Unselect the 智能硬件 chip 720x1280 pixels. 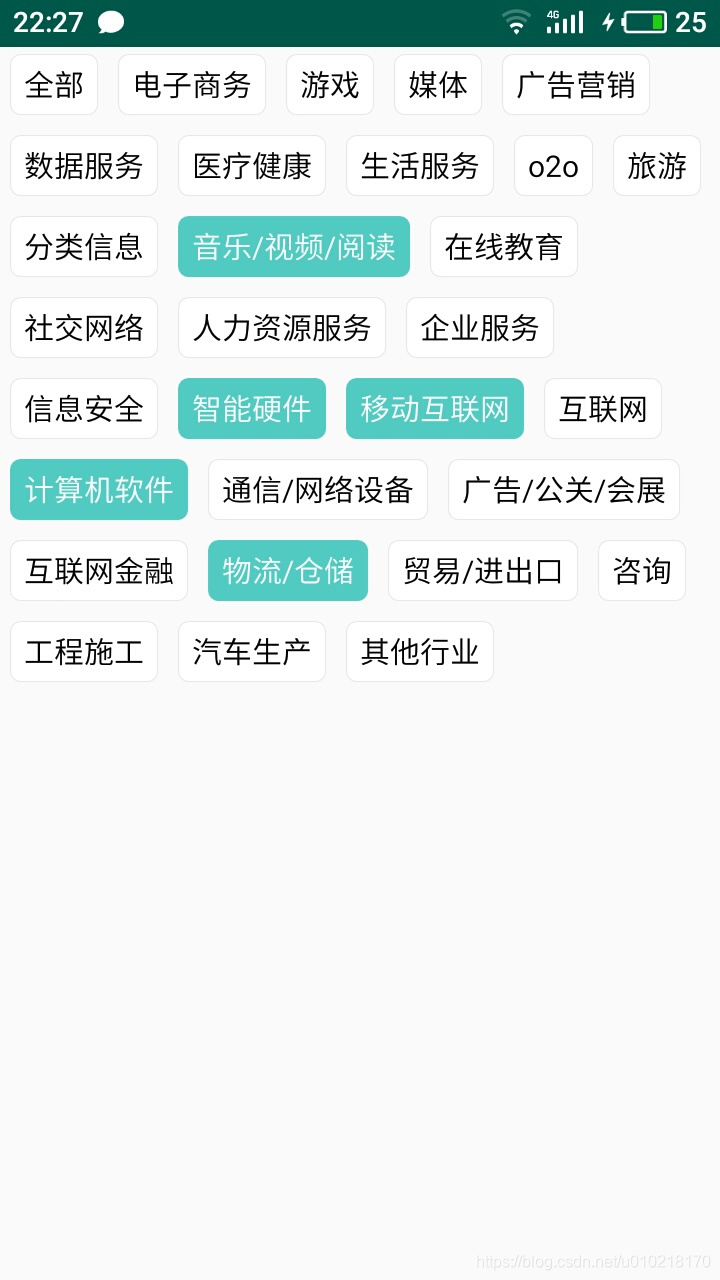[x=252, y=409]
